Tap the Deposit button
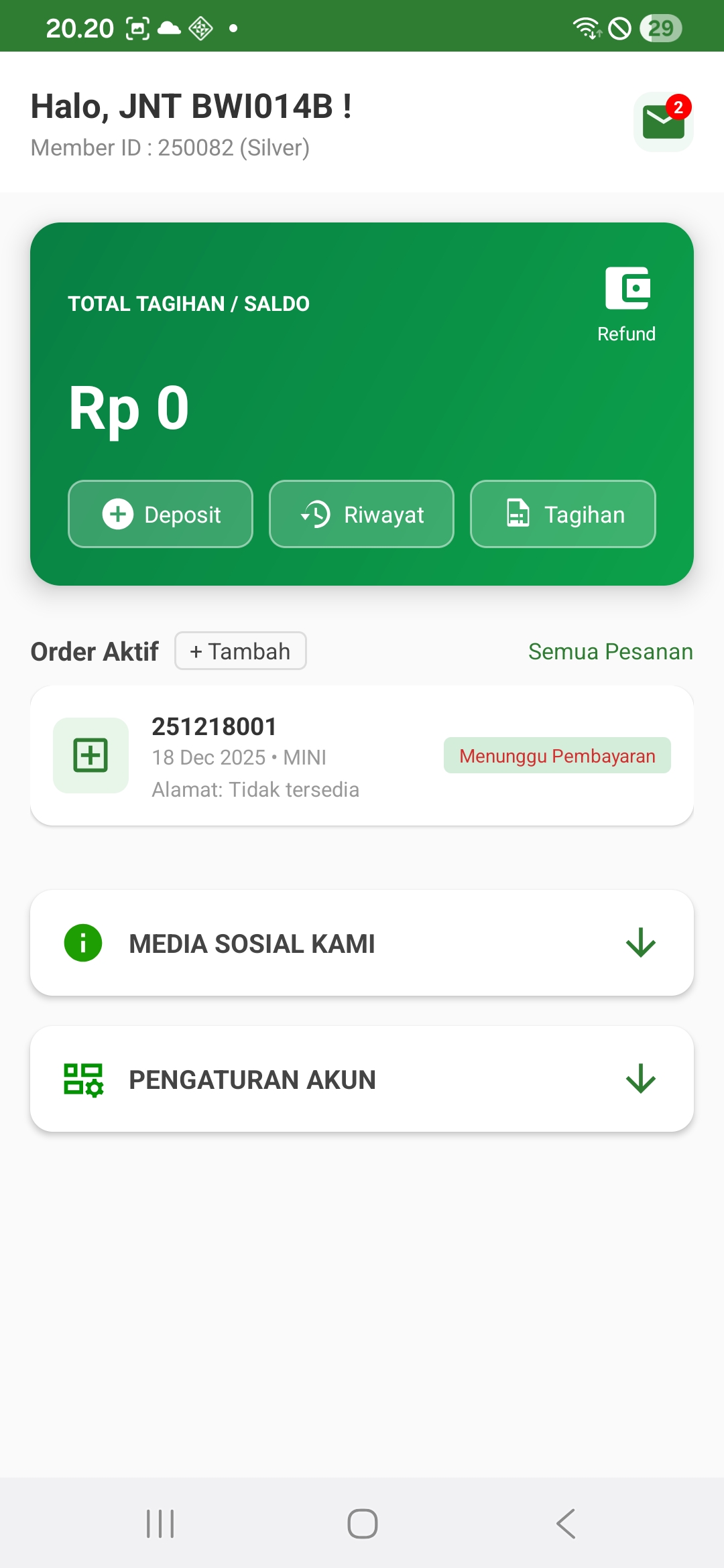 [x=160, y=514]
